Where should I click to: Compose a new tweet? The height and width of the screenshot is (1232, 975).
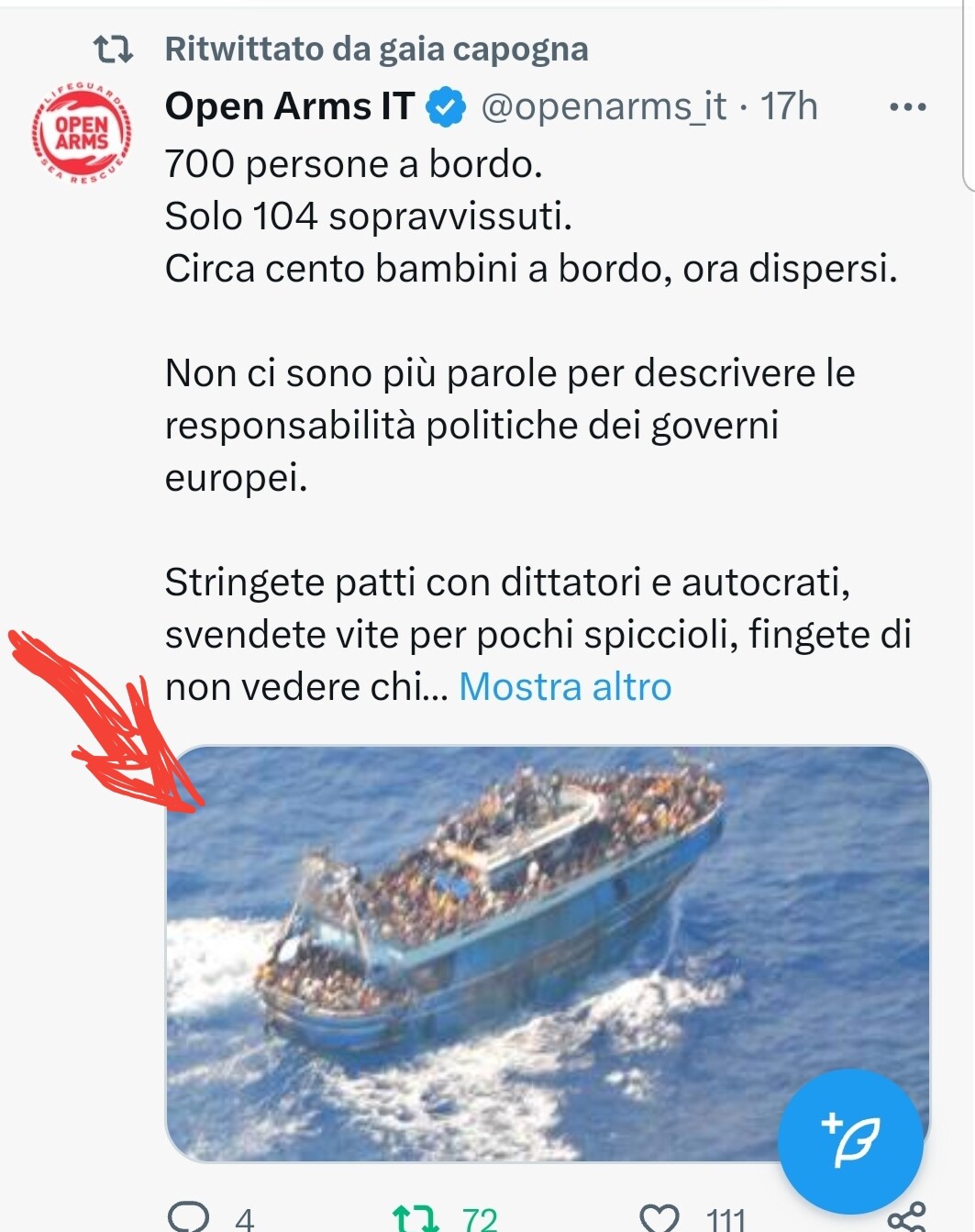point(849,1140)
